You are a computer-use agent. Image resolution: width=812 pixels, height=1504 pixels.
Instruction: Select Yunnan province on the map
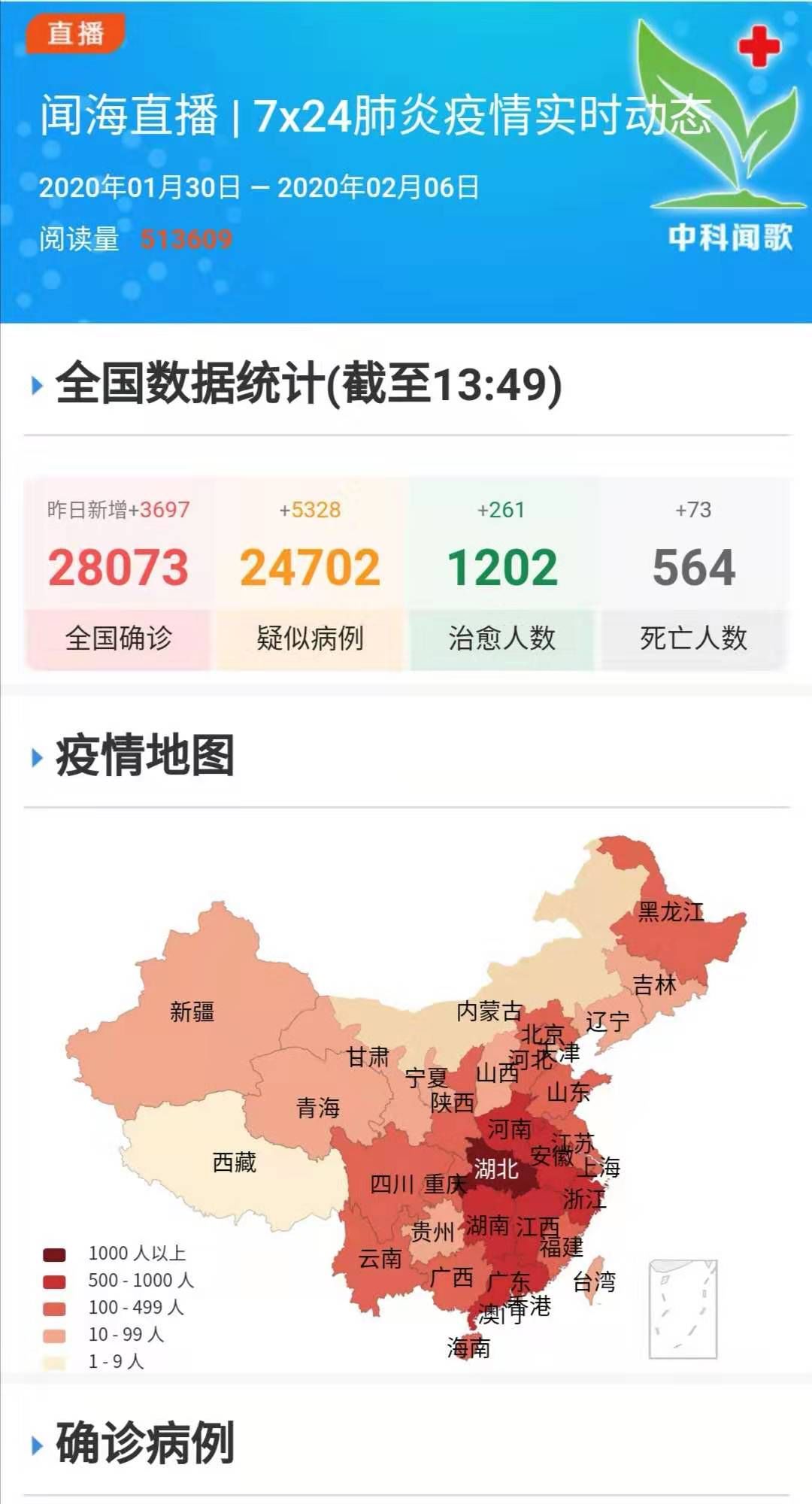(x=380, y=1258)
